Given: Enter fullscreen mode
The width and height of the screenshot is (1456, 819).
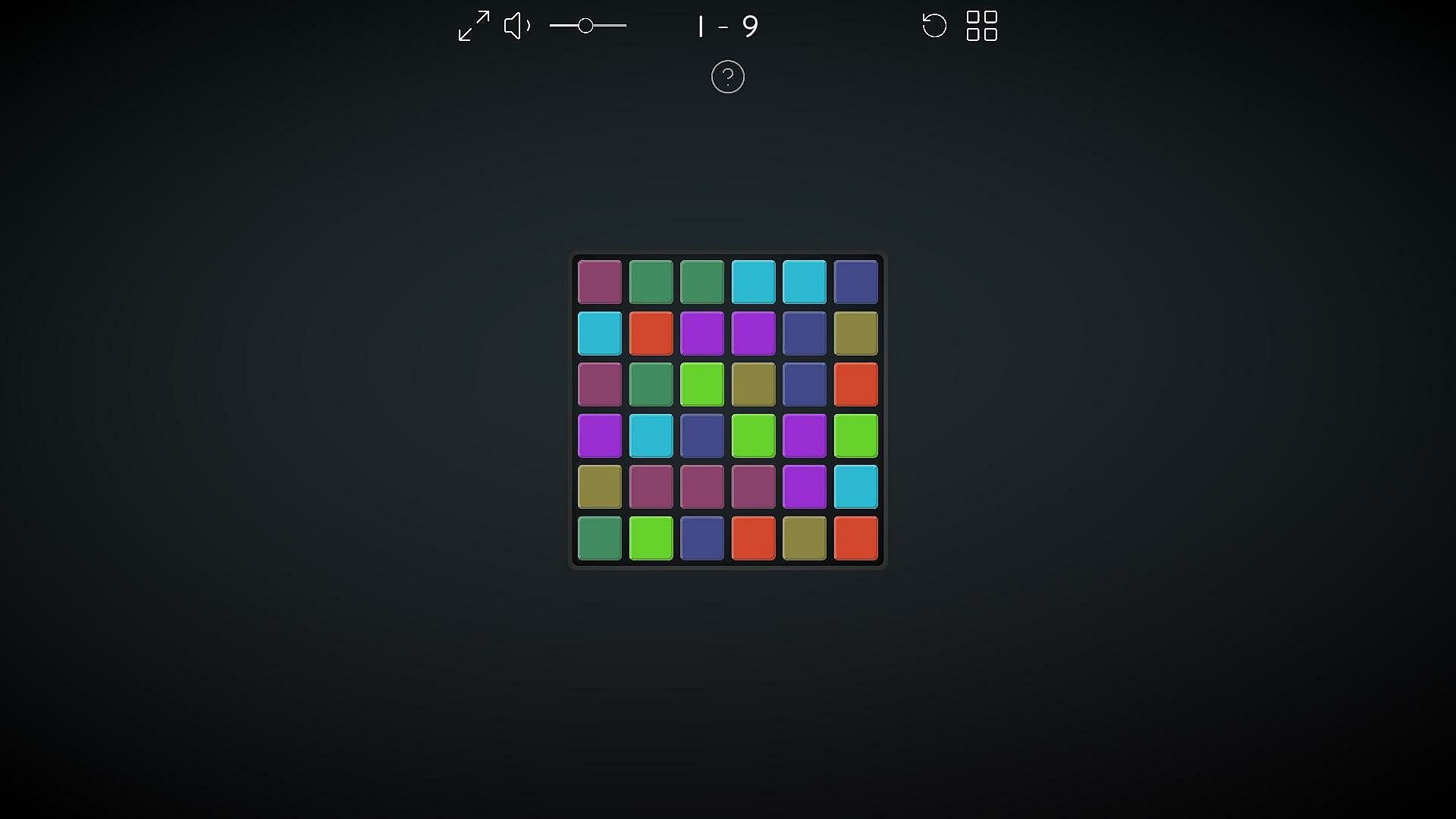Looking at the screenshot, I should (x=474, y=26).
